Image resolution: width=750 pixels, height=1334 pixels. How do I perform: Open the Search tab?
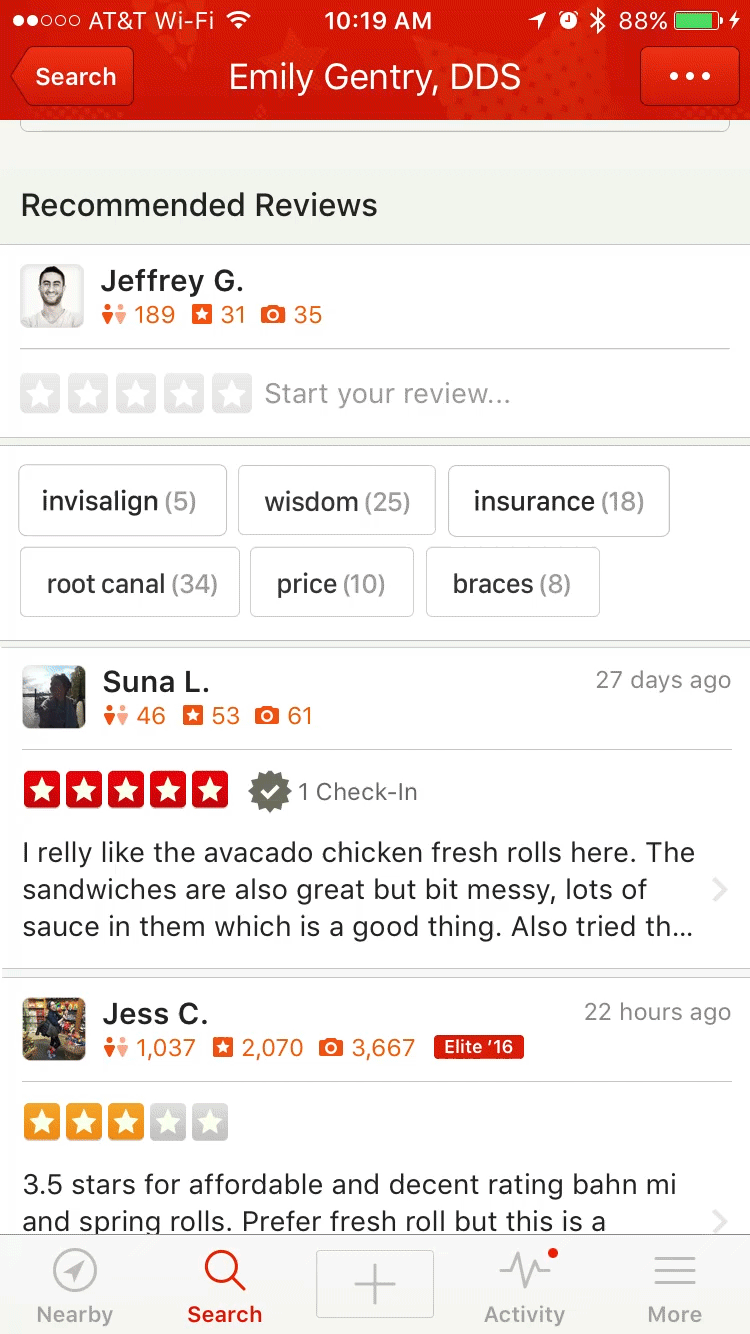point(225,1285)
